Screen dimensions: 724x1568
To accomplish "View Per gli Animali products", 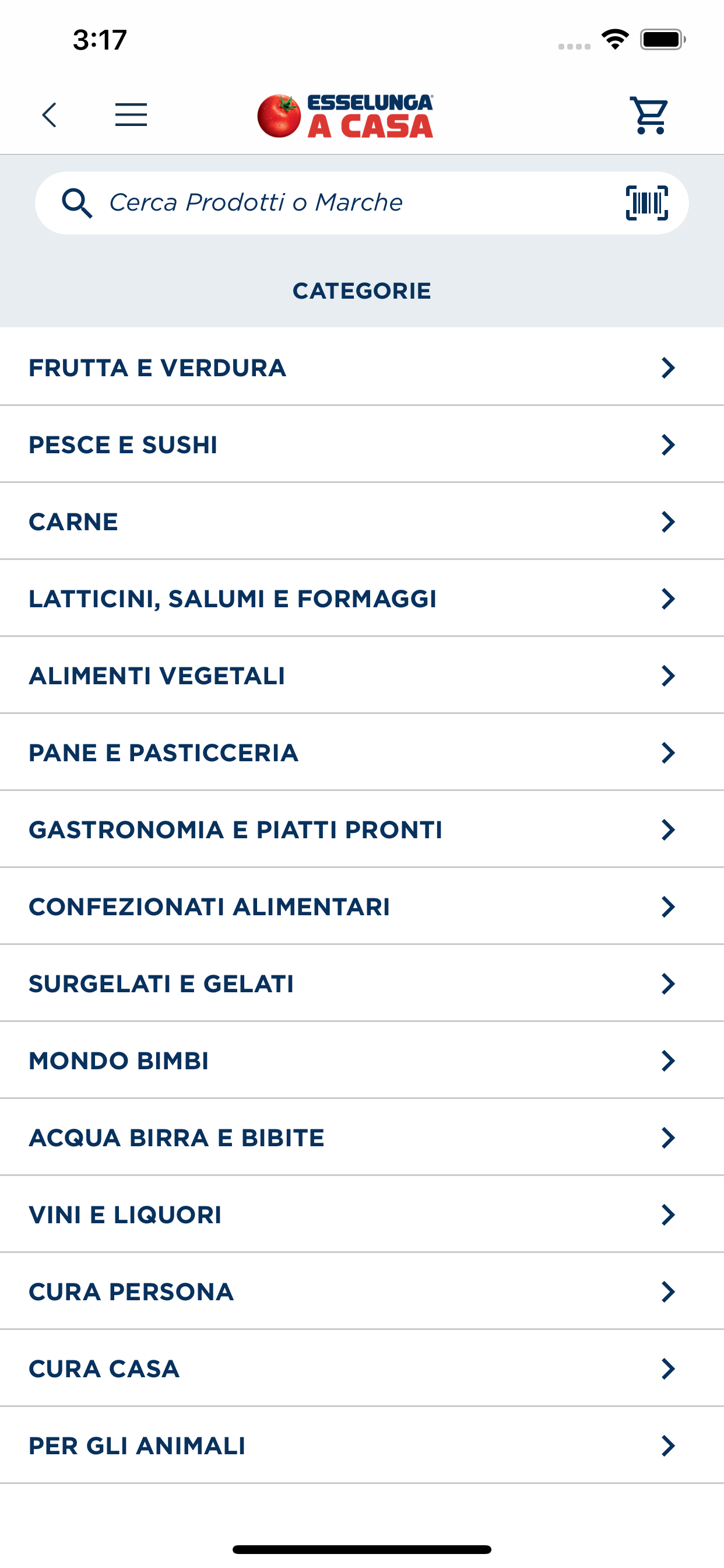I will [362, 1445].
